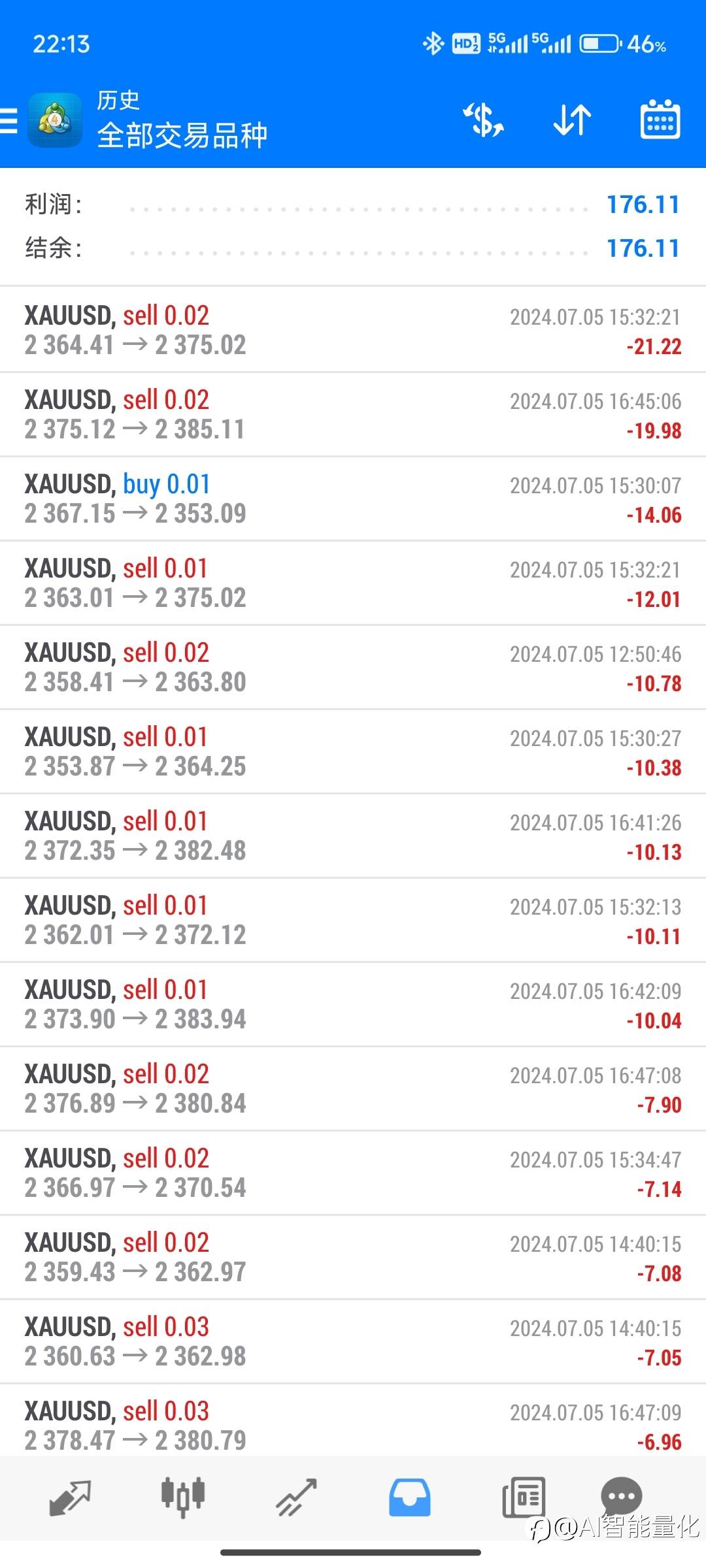Select the History inbox tab
The image size is (706, 1568).
pyautogui.click(x=410, y=1497)
